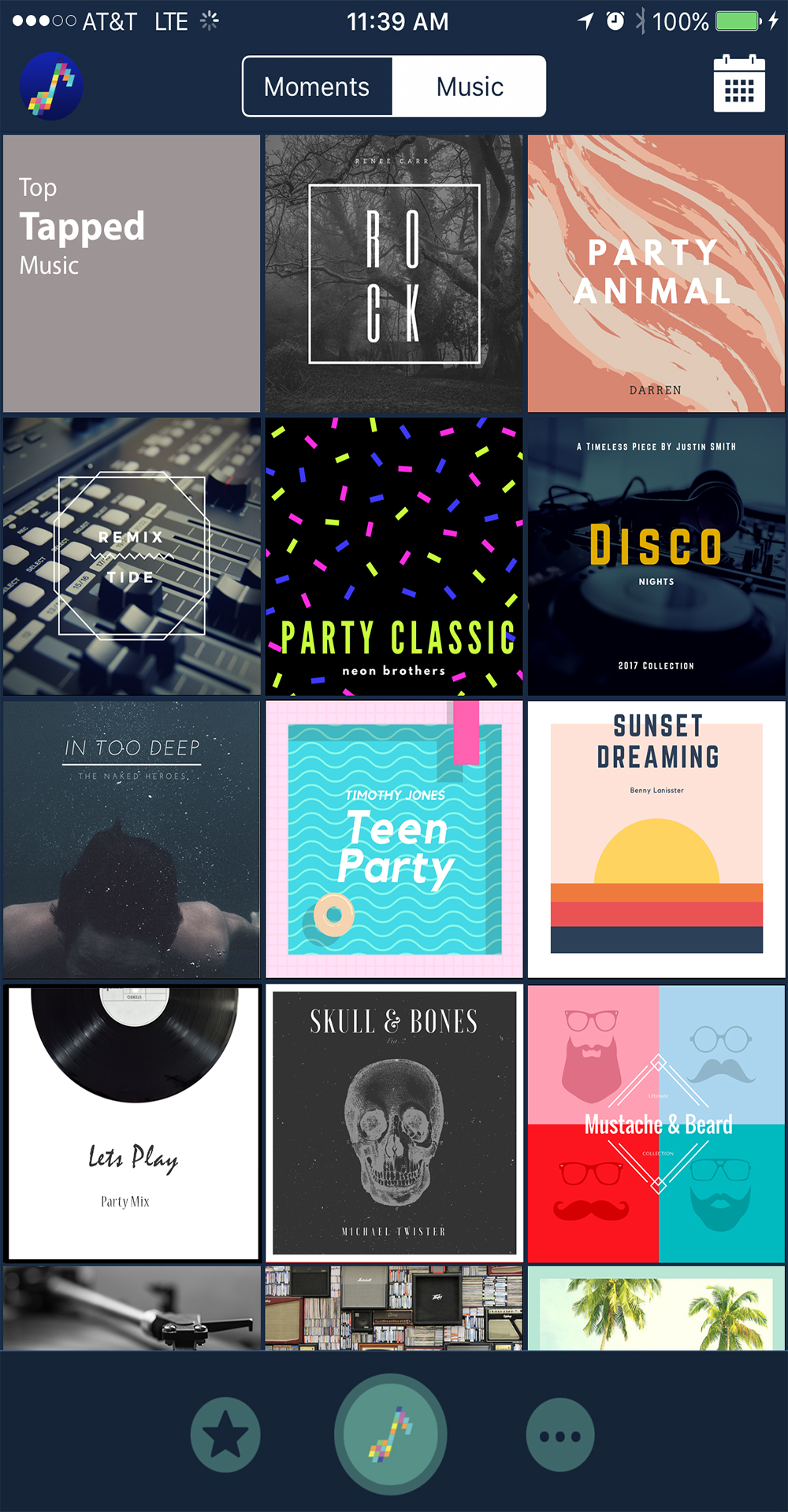Open the Skull & Bones album
The height and width of the screenshot is (1512, 788).
tap(394, 1122)
